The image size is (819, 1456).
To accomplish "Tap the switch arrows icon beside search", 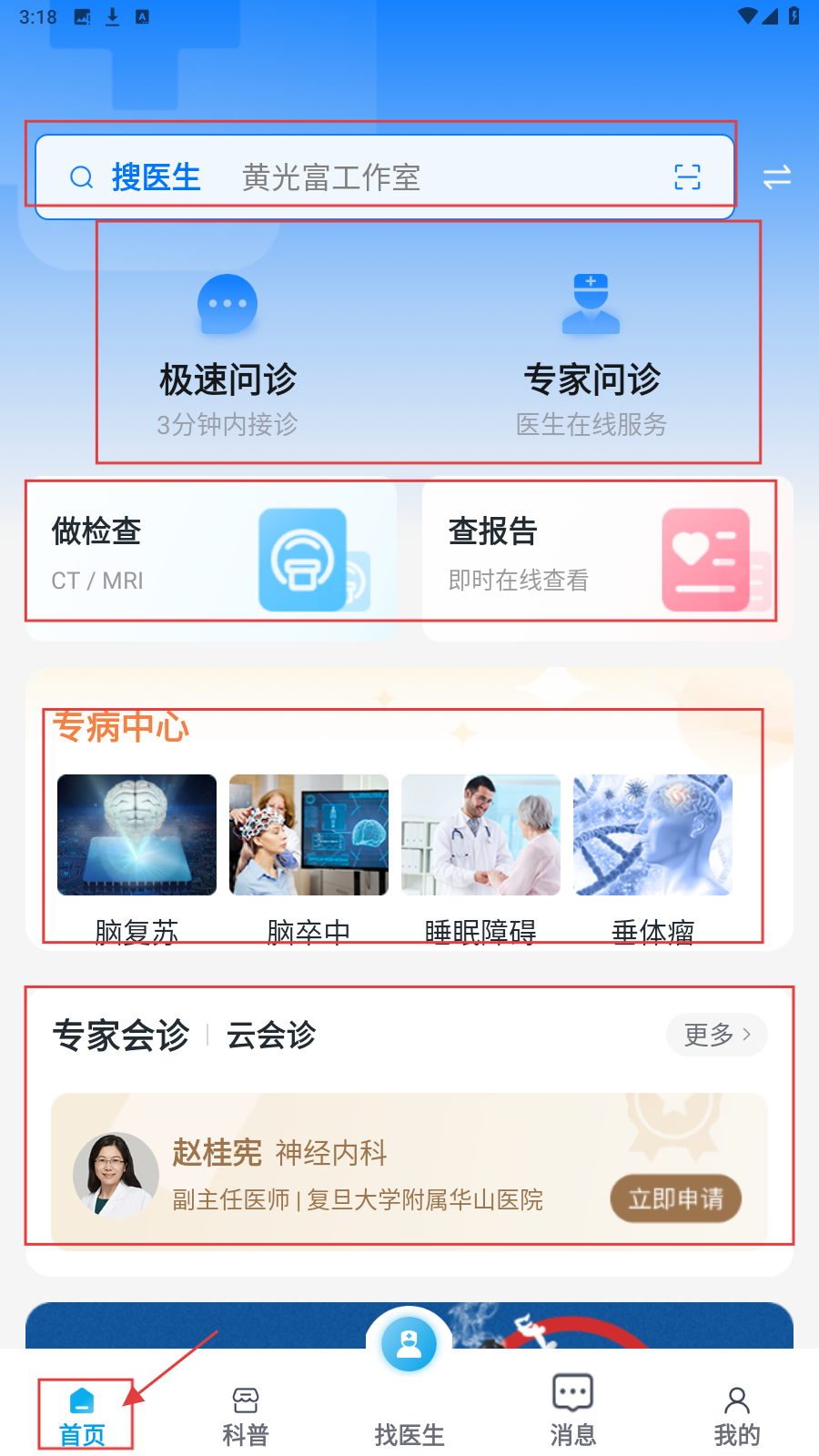I will click(x=776, y=177).
